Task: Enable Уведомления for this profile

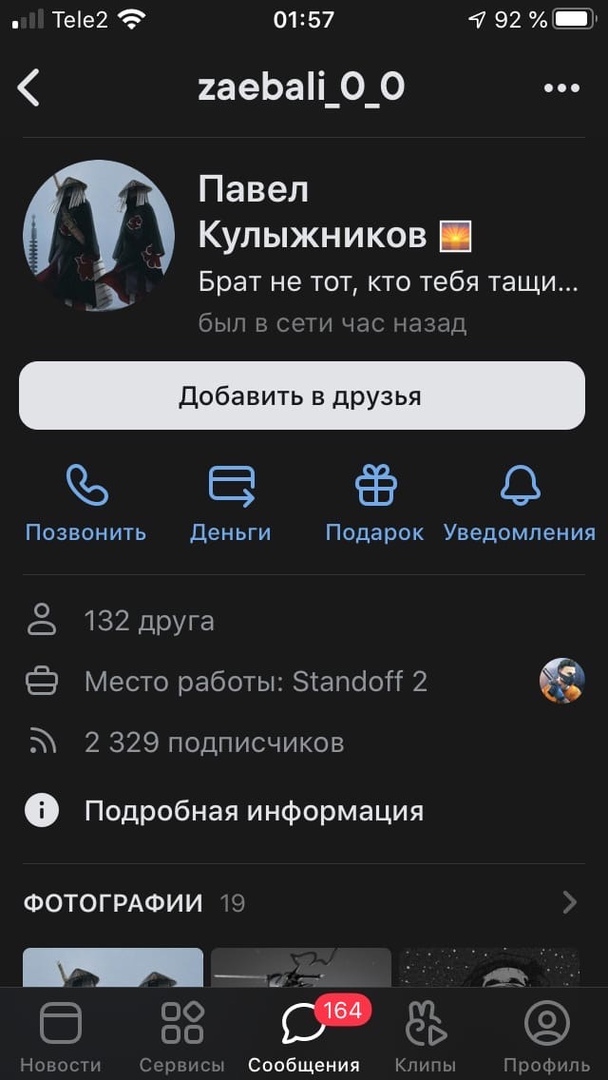Action: 519,505
